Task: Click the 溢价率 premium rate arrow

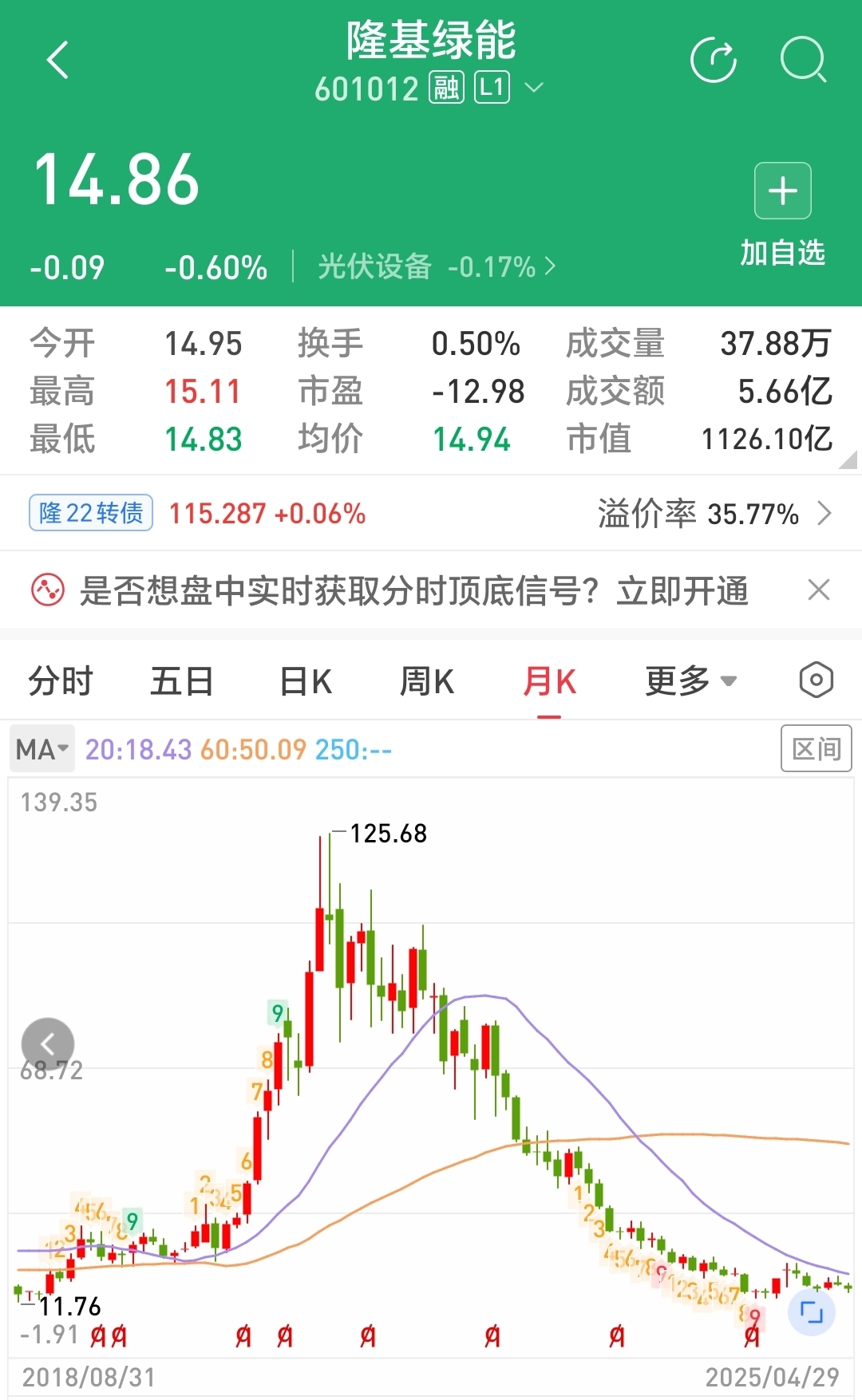Action: 827,515
